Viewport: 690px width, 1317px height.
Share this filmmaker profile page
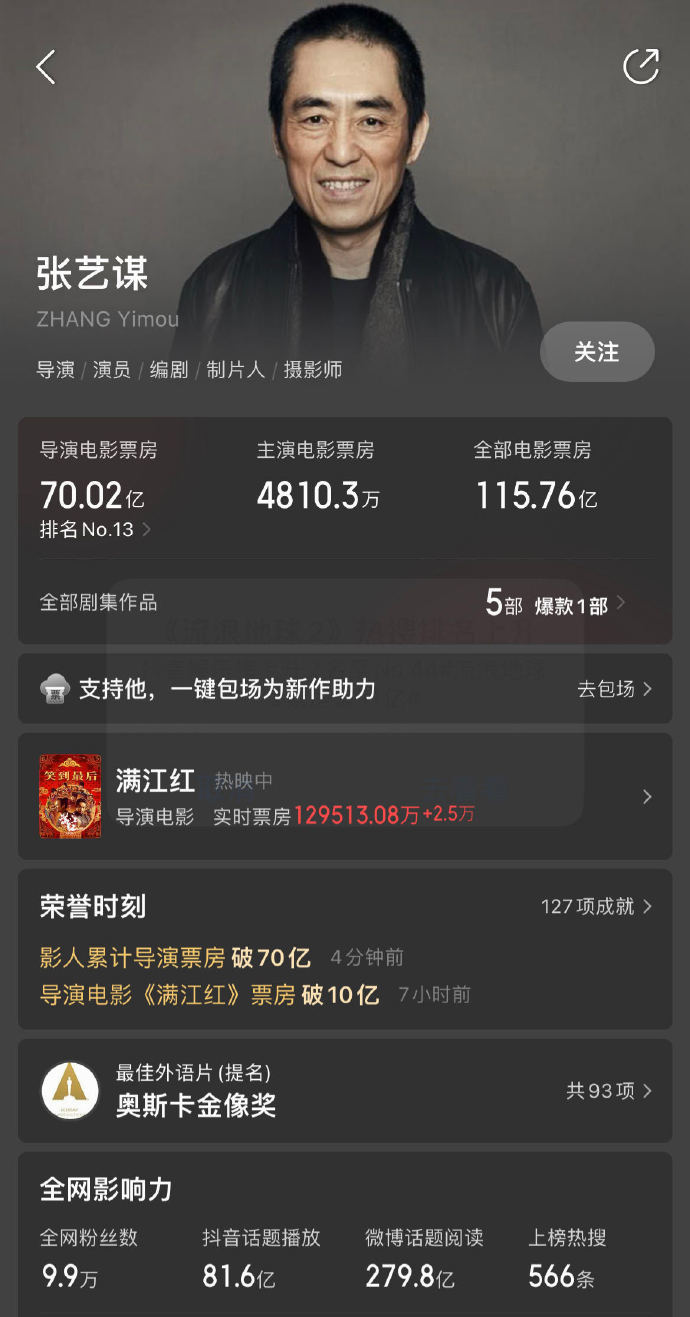tap(641, 67)
